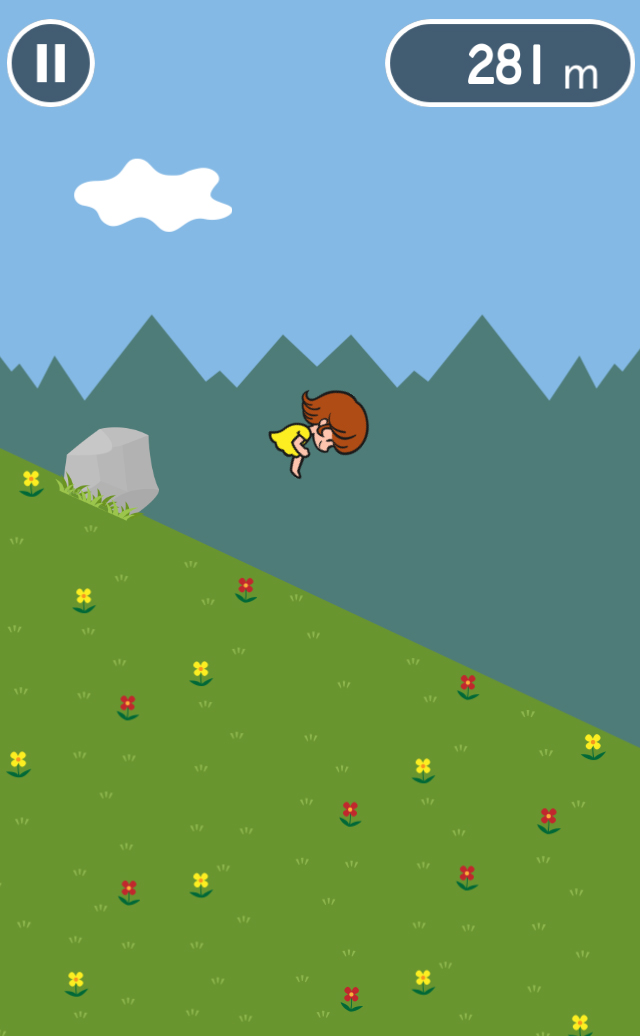Screen dimensions: 640x1036
Task: Pause the game
Action: click(x=51, y=63)
